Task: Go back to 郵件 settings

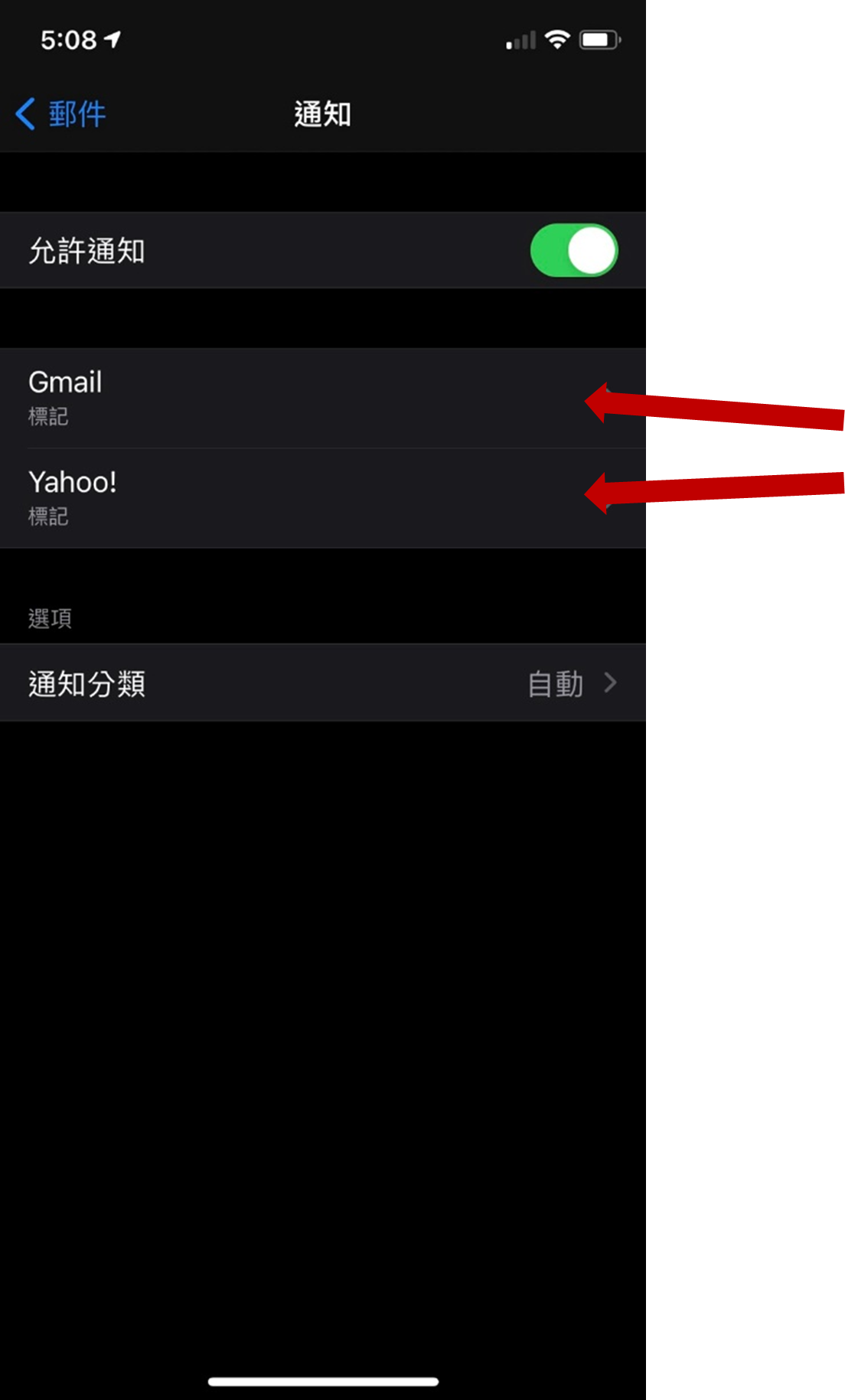Action: tap(60, 115)
